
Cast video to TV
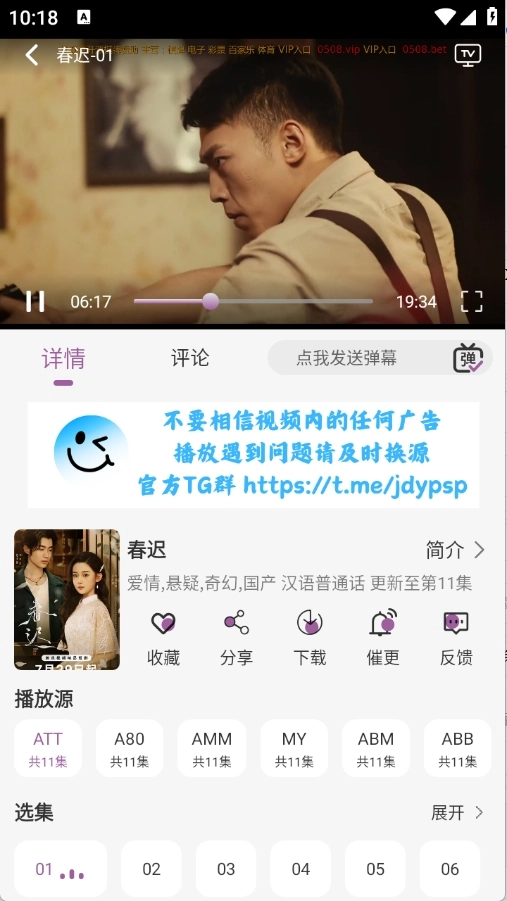tap(468, 55)
